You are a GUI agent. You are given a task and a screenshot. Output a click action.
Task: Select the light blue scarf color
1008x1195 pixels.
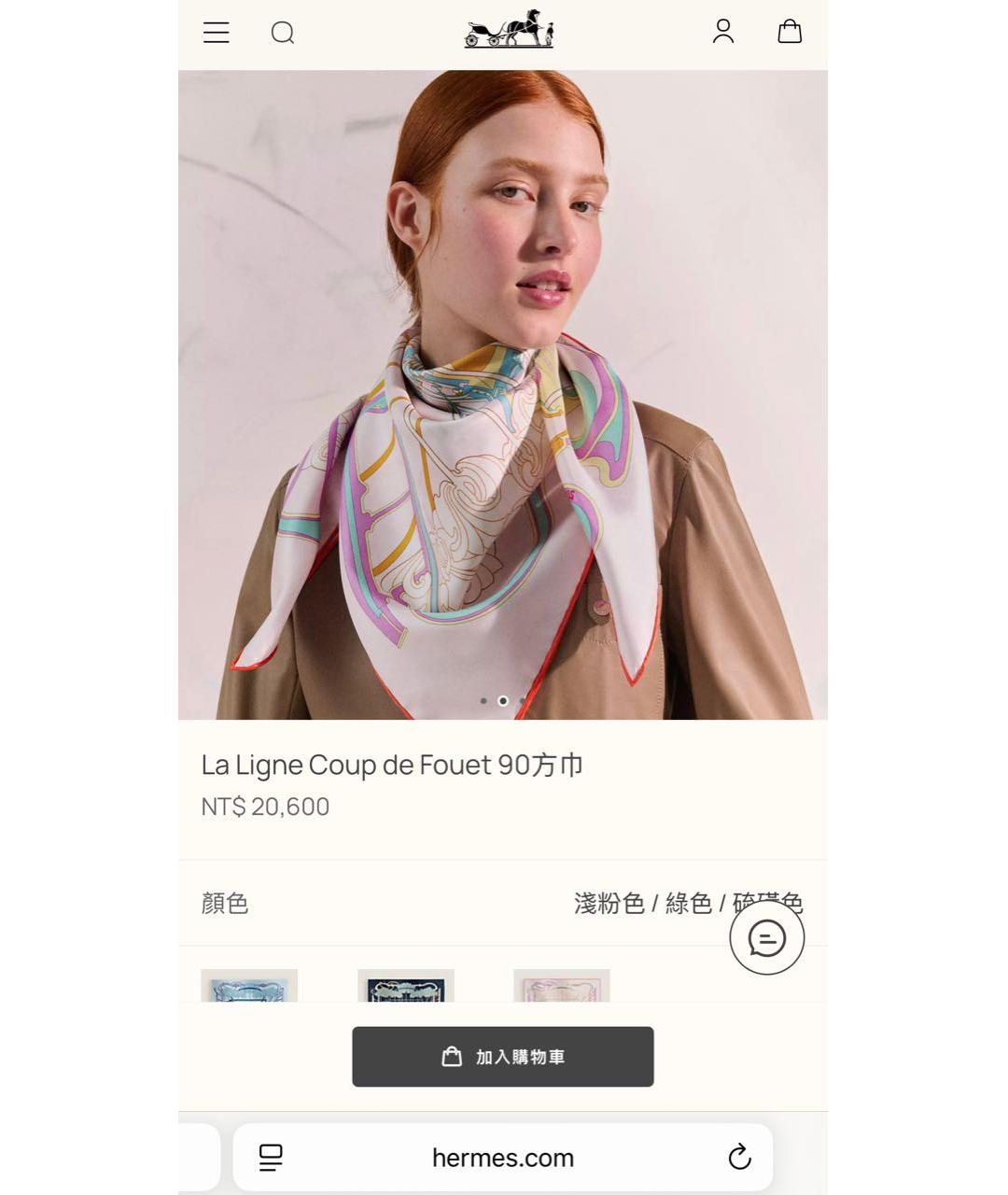[x=249, y=986]
